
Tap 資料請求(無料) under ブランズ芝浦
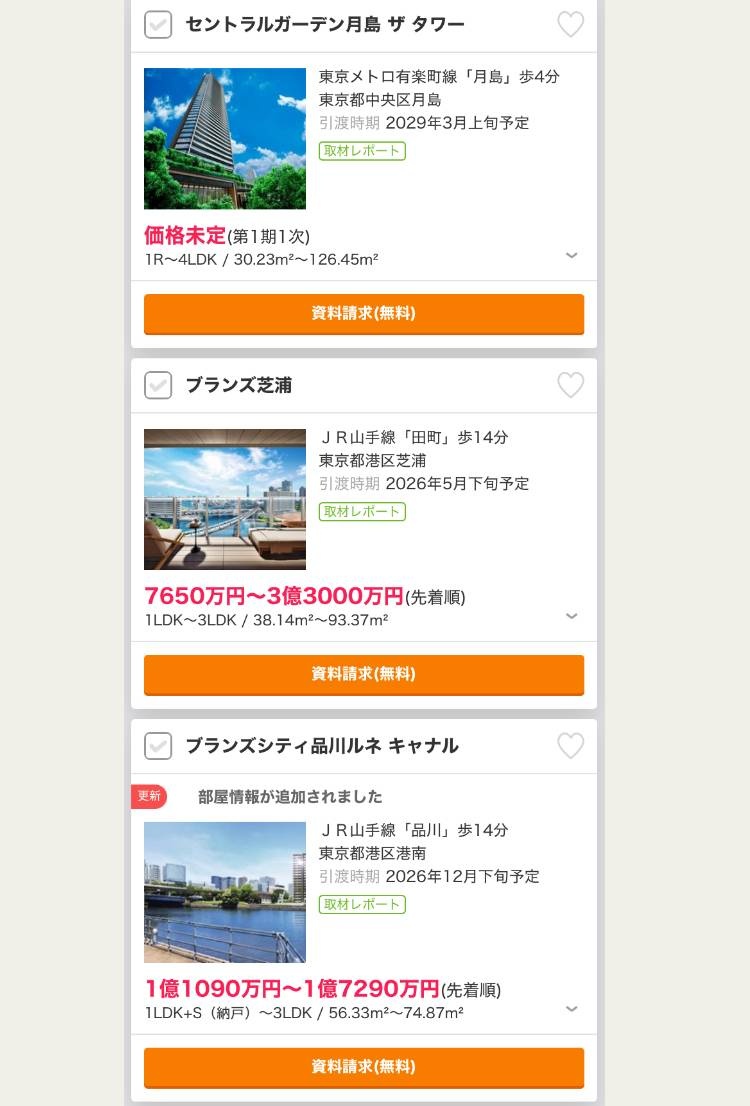coord(364,674)
